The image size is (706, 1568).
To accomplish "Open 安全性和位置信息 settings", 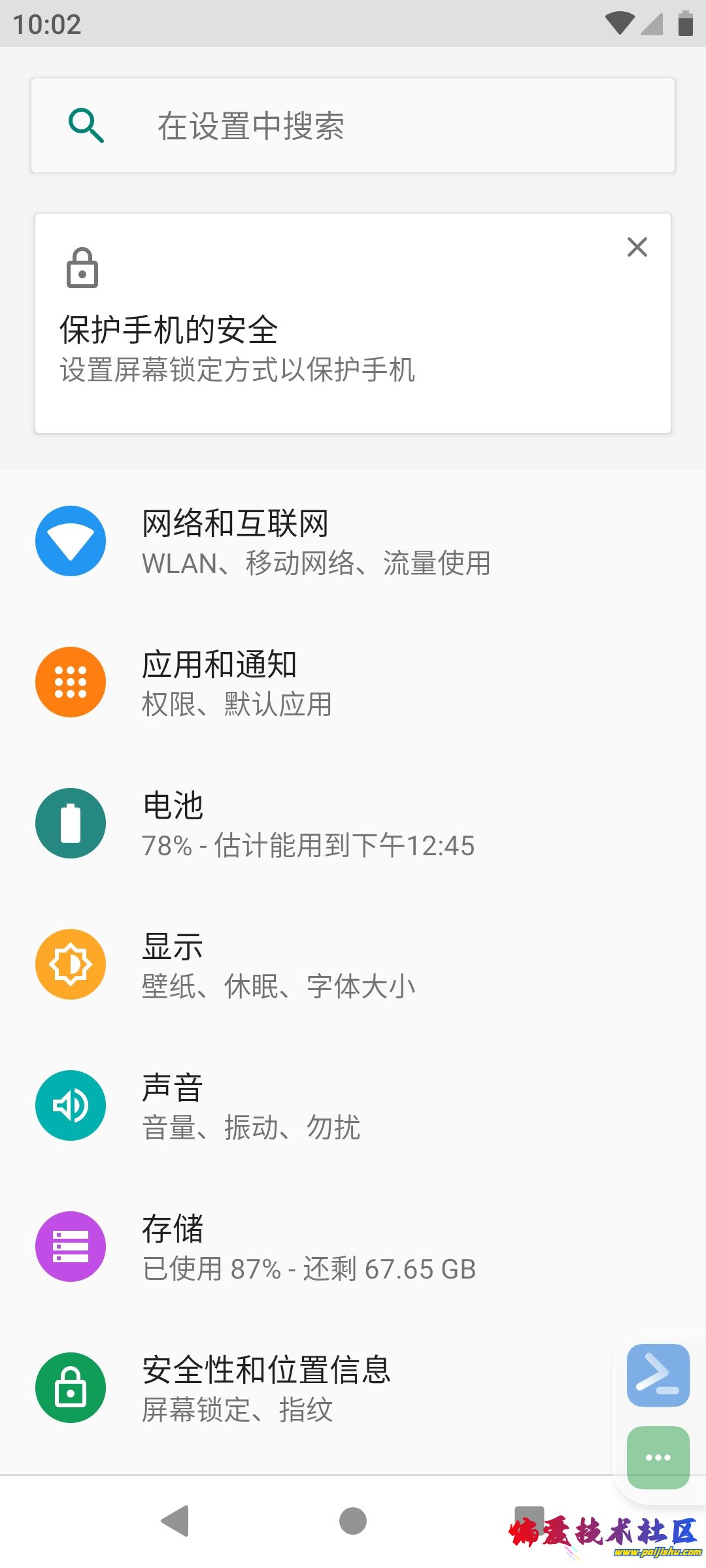I will pyautogui.click(x=314, y=1388).
